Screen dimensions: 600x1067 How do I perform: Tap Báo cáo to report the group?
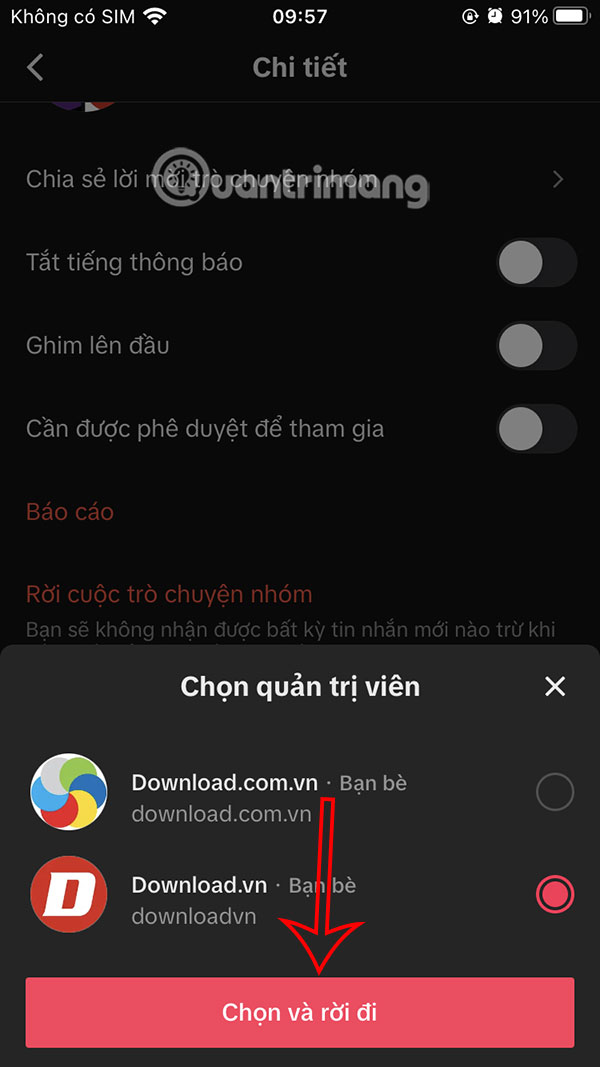point(70,512)
